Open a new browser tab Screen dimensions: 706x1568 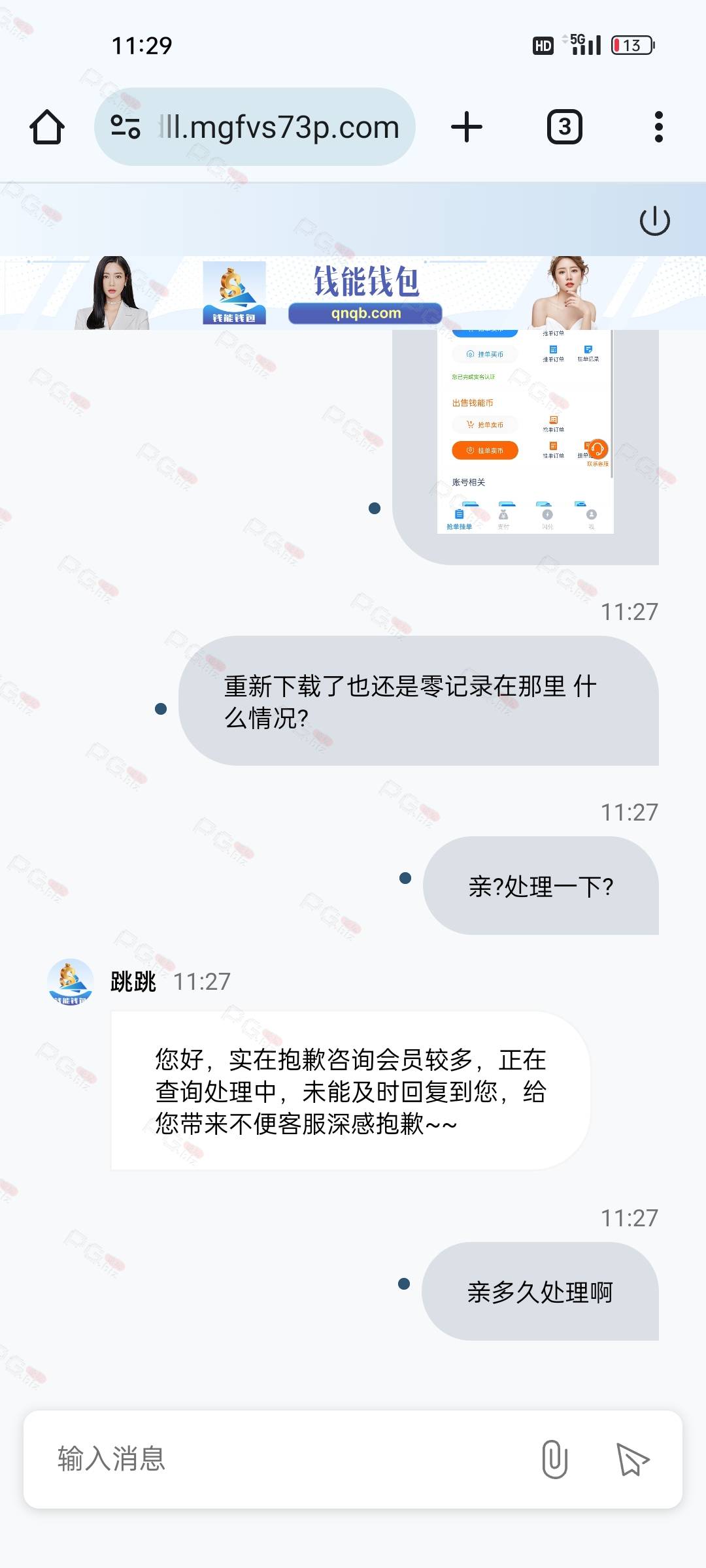pyautogui.click(x=467, y=127)
